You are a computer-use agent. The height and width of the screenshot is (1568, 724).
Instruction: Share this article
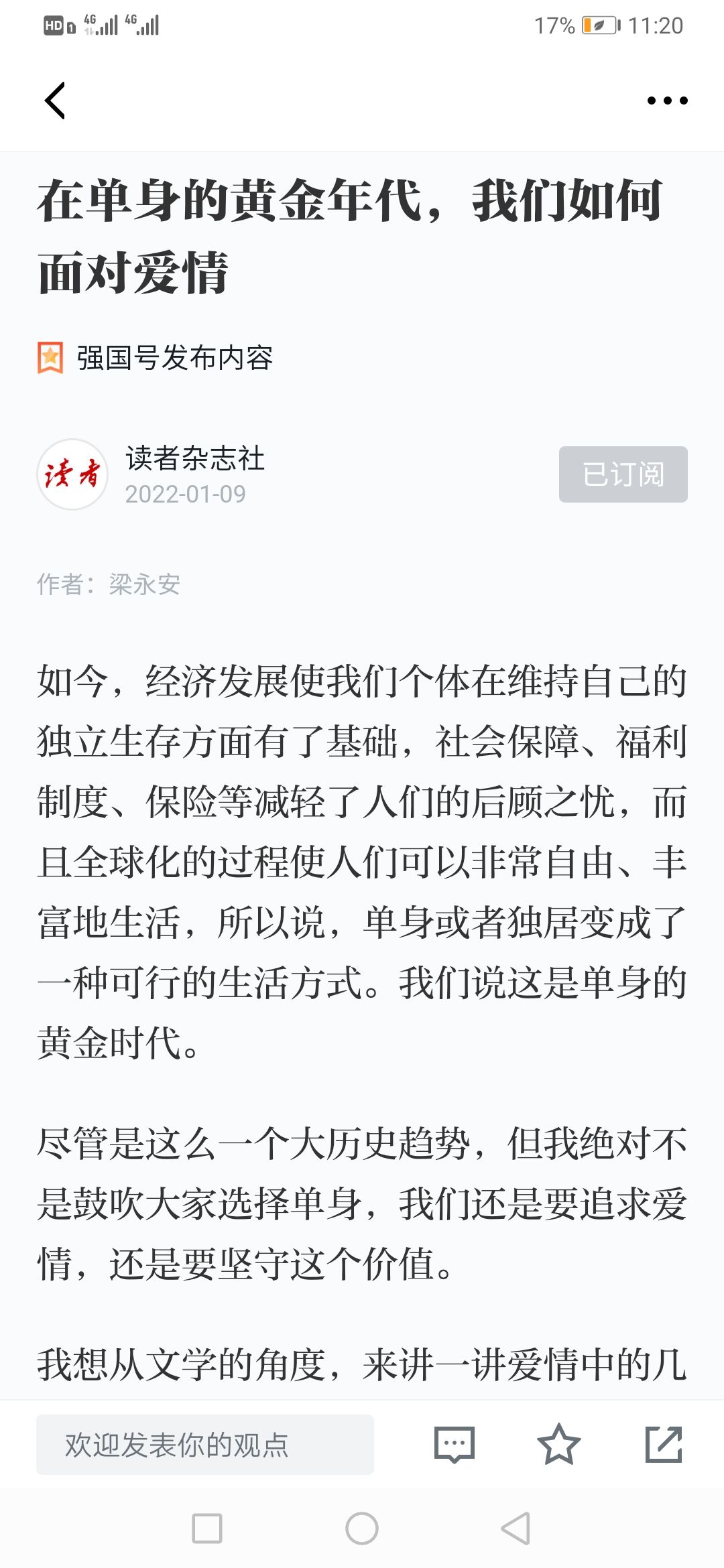coord(664,1445)
